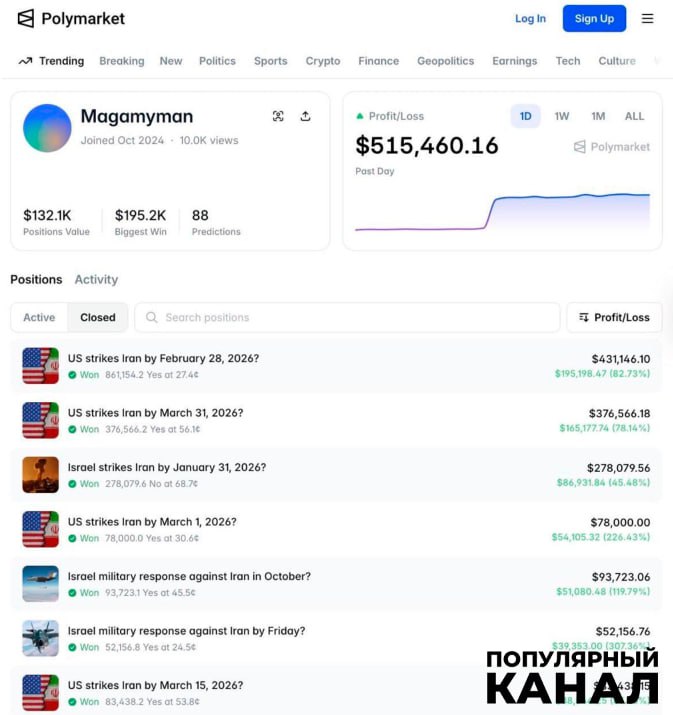Switch to the Breaking category
Screen dimensions: 673x715
click(x=122, y=61)
